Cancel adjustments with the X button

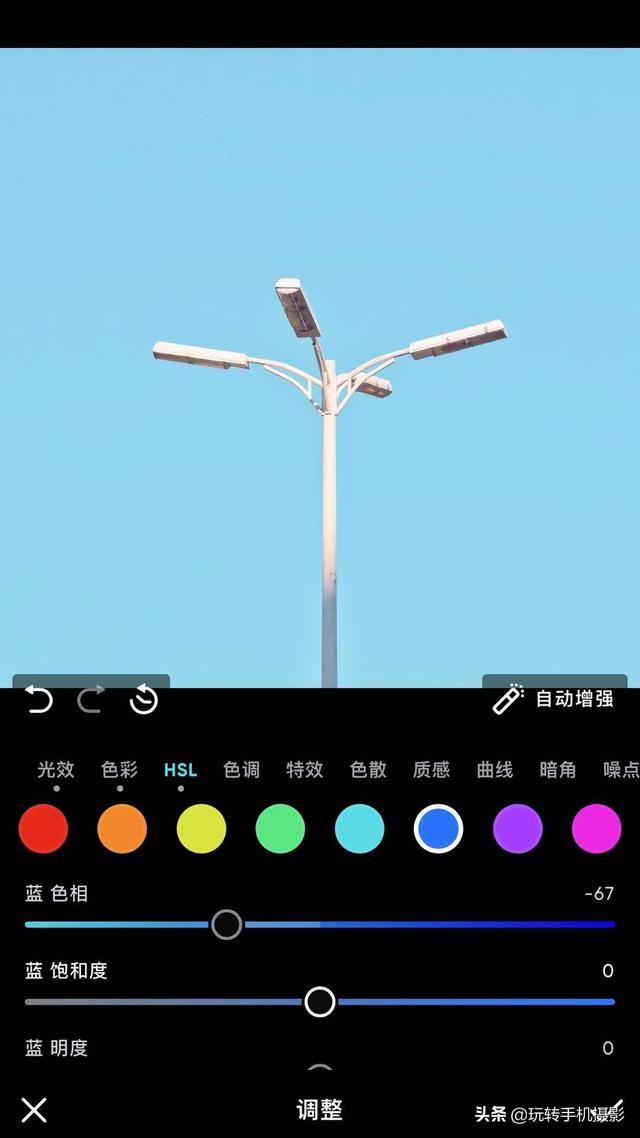[34, 1109]
